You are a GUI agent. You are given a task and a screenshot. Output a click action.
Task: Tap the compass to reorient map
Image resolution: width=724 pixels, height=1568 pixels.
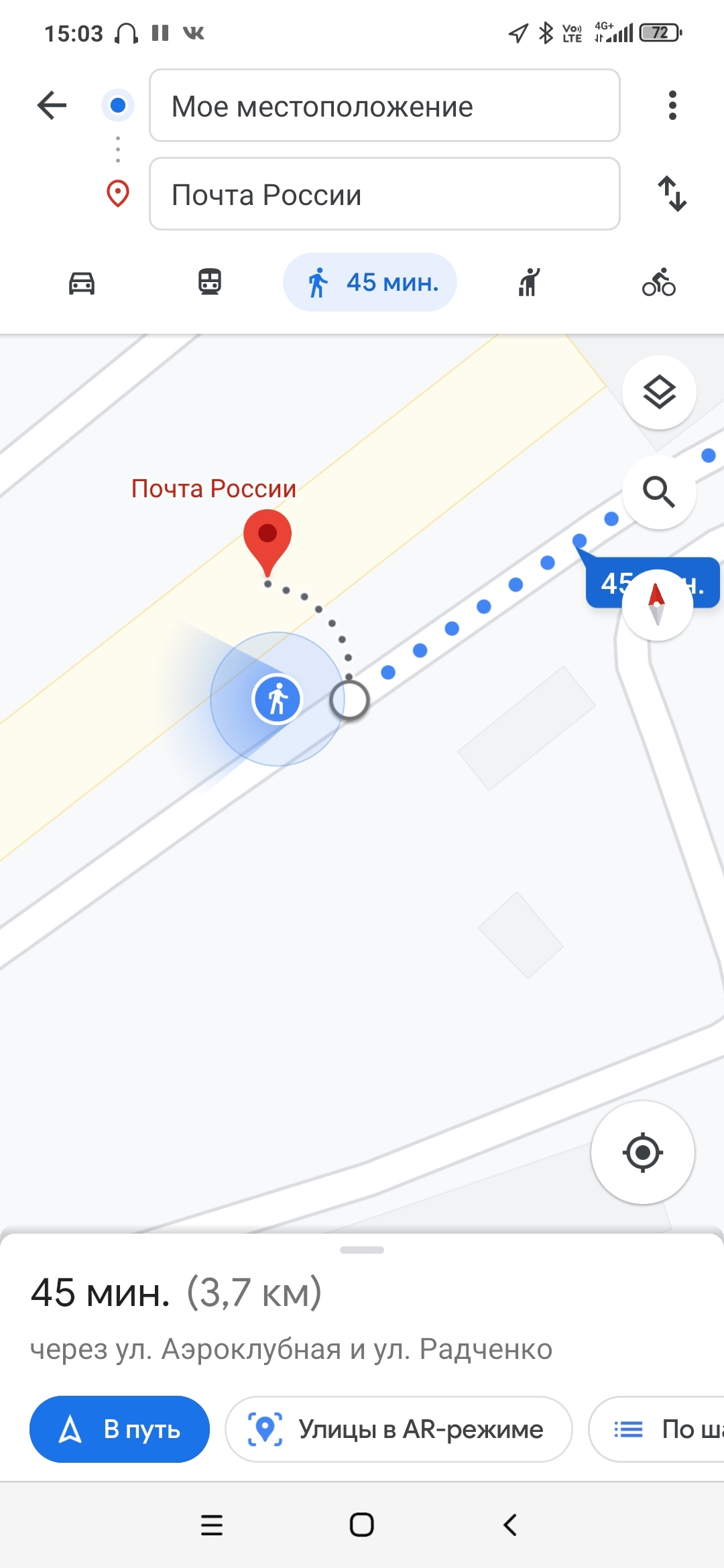point(657,604)
